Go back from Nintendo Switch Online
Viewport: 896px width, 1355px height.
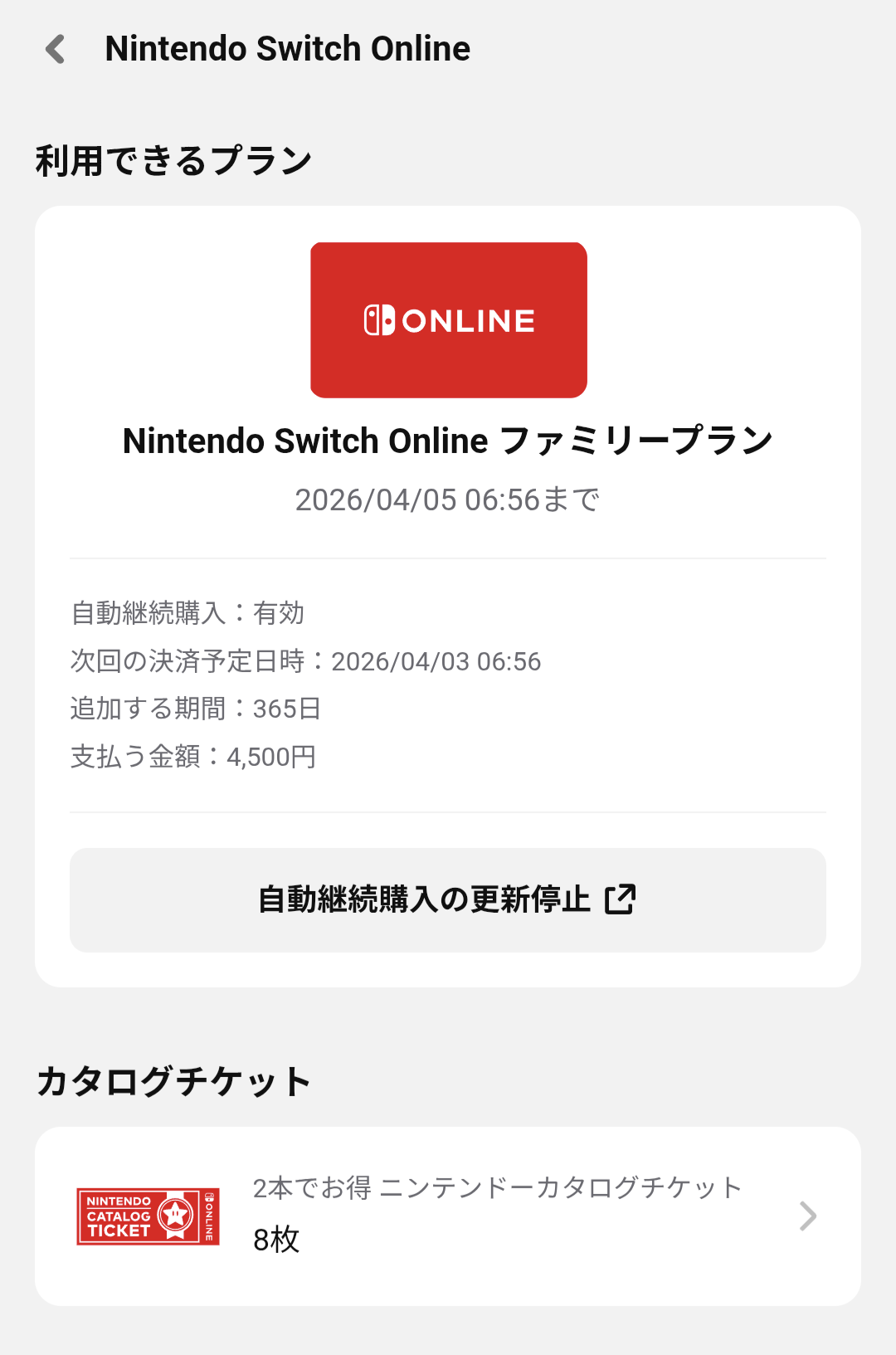click(x=56, y=49)
